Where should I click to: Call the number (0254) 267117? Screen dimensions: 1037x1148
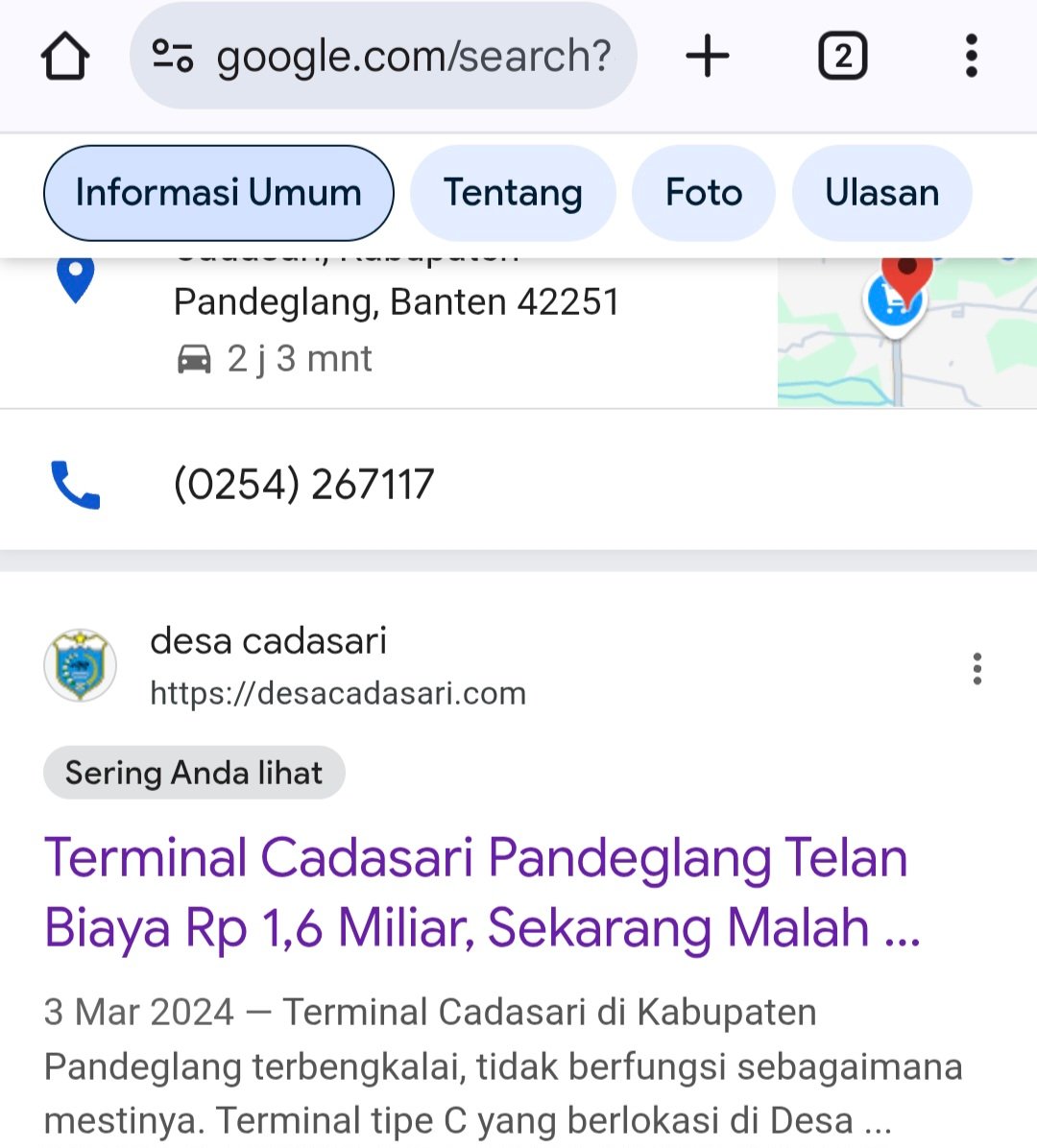tap(303, 484)
